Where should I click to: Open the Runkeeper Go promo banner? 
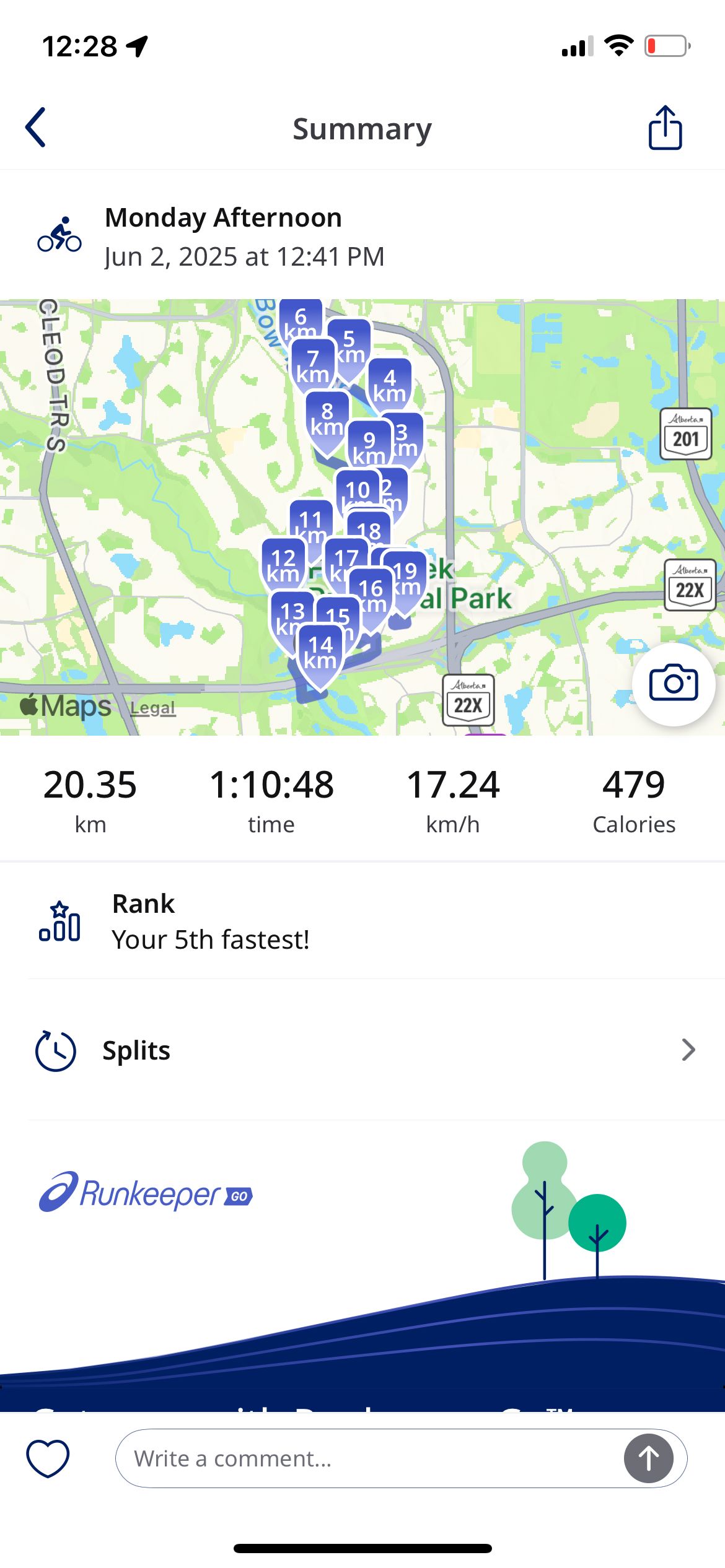point(362,1270)
